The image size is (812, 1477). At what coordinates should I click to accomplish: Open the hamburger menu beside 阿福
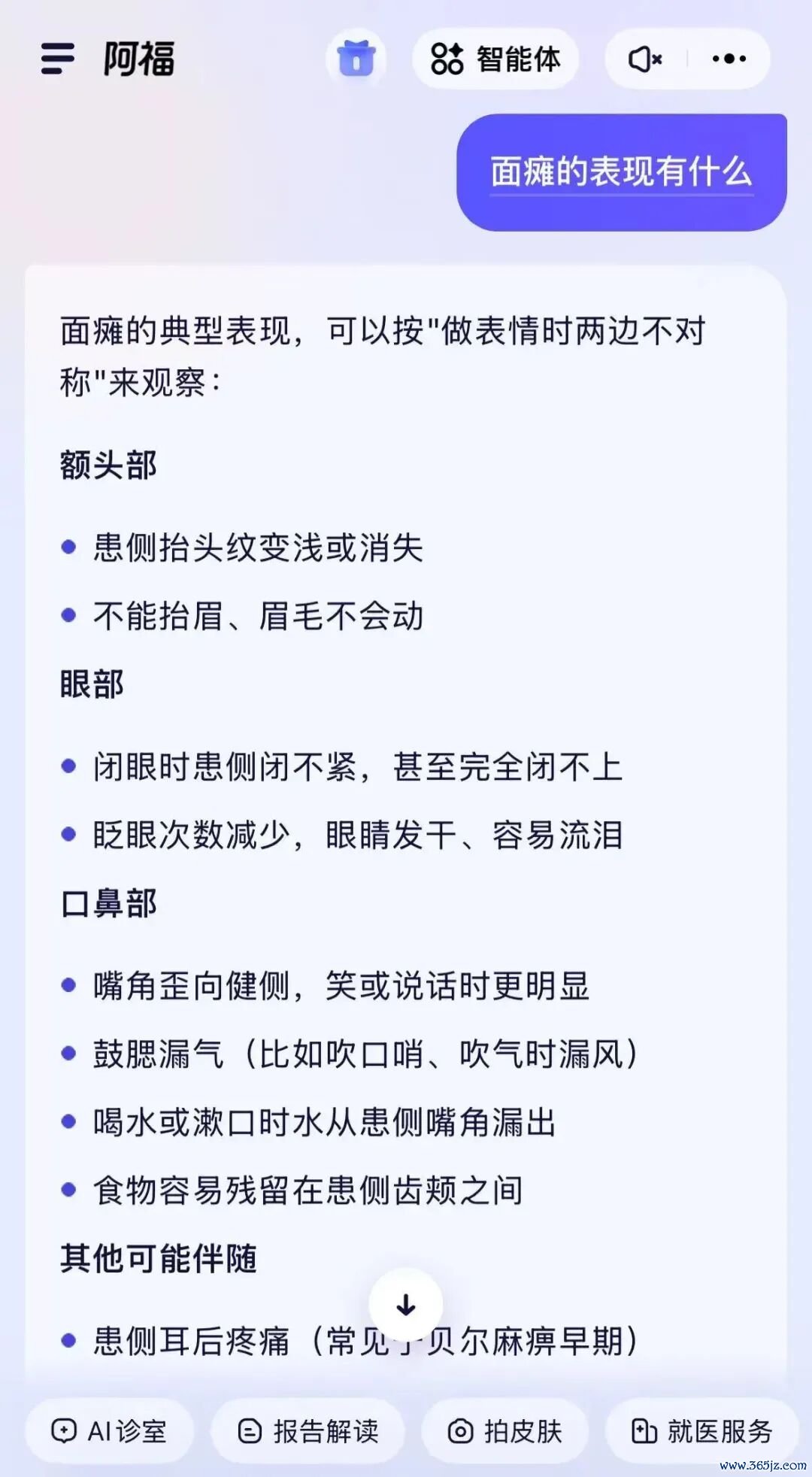tap(58, 59)
